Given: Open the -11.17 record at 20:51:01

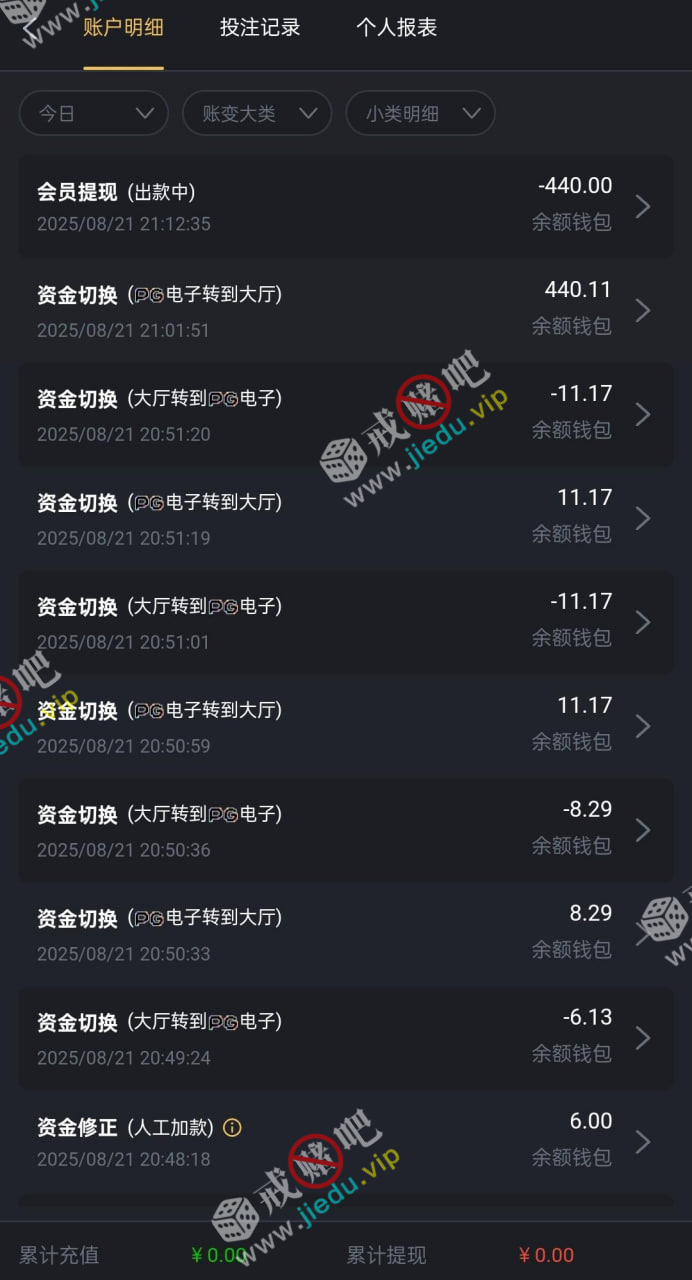Looking at the screenshot, I should [345, 622].
